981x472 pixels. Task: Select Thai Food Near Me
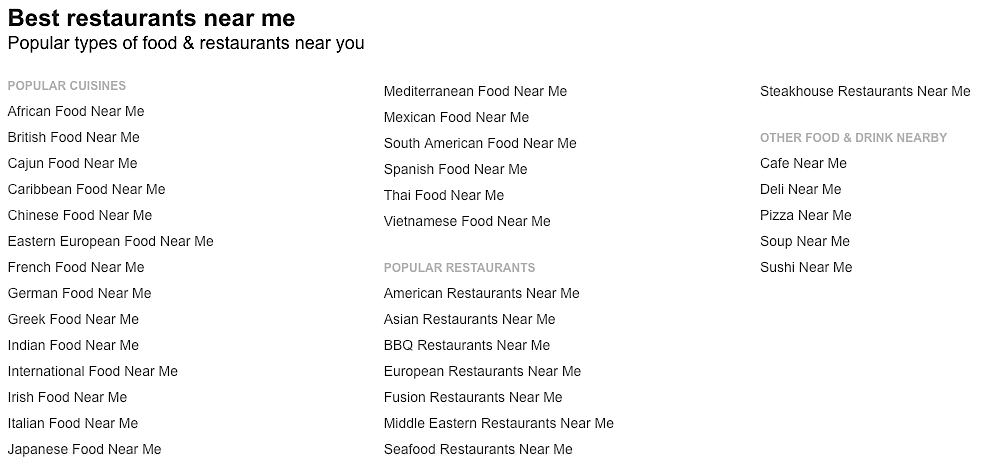(x=444, y=195)
